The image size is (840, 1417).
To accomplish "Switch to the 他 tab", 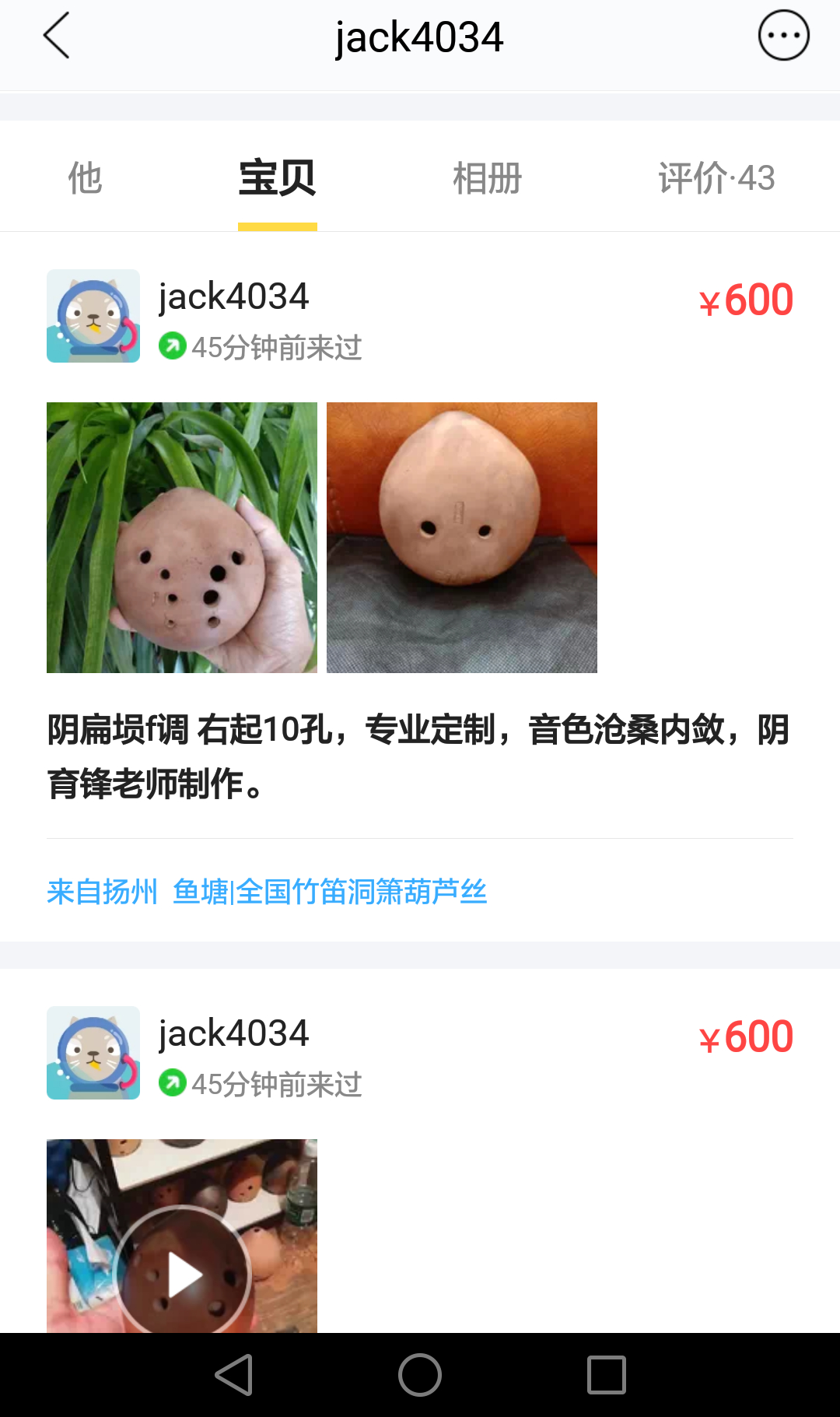I will (x=85, y=178).
